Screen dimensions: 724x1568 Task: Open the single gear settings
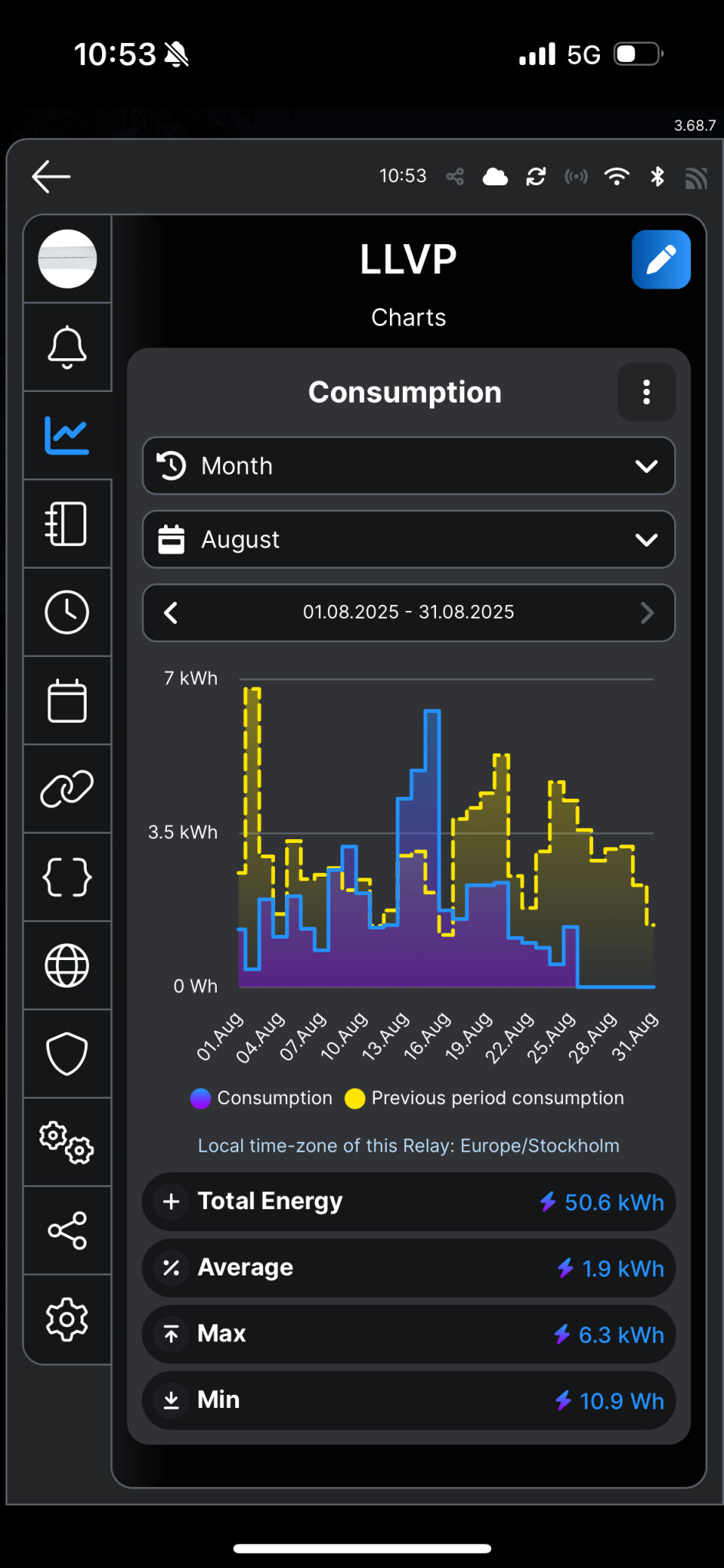[x=67, y=1319]
